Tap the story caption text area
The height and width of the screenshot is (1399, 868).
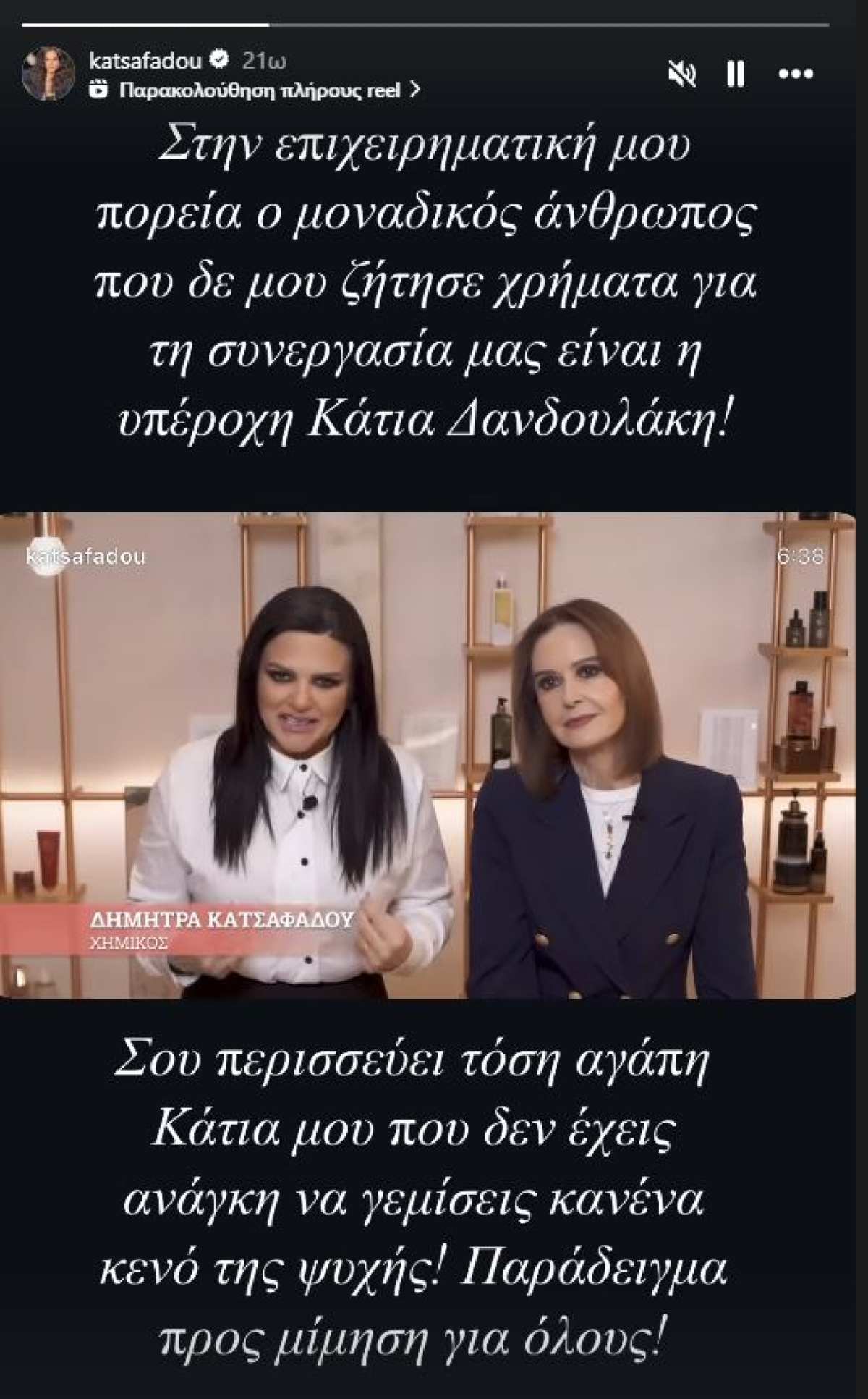pyautogui.click(x=434, y=282)
